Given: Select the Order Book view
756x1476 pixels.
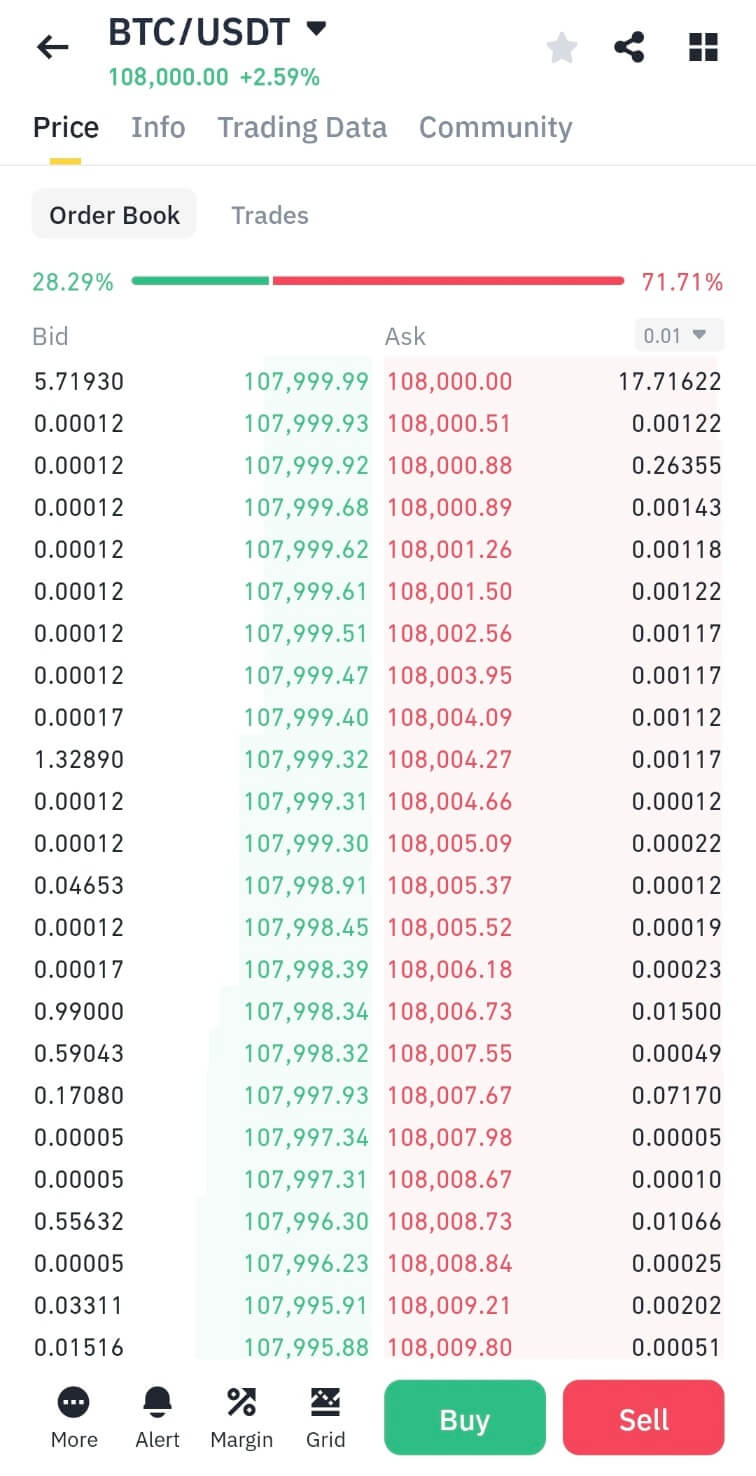Looking at the screenshot, I should (114, 215).
